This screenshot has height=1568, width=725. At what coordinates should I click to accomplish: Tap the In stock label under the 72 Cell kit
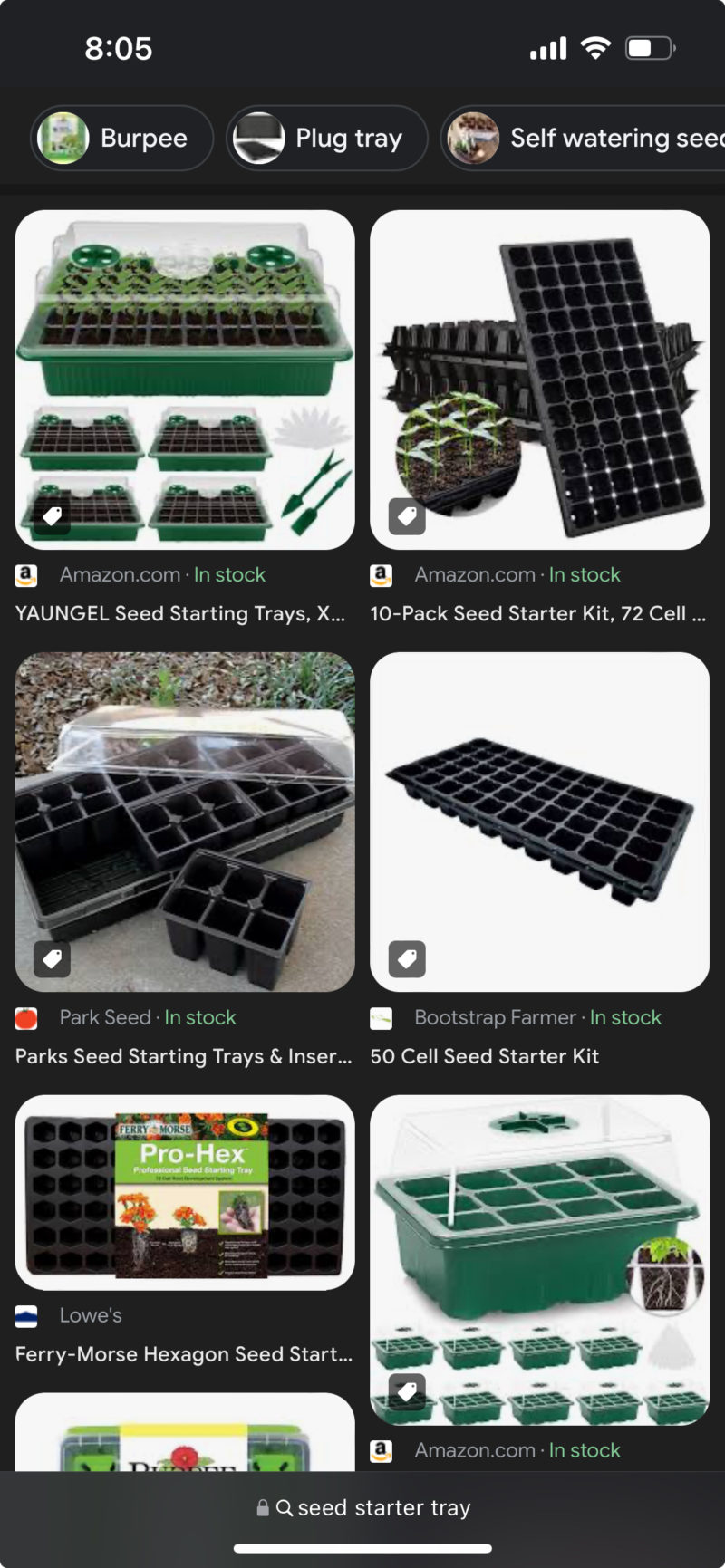click(584, 574)
